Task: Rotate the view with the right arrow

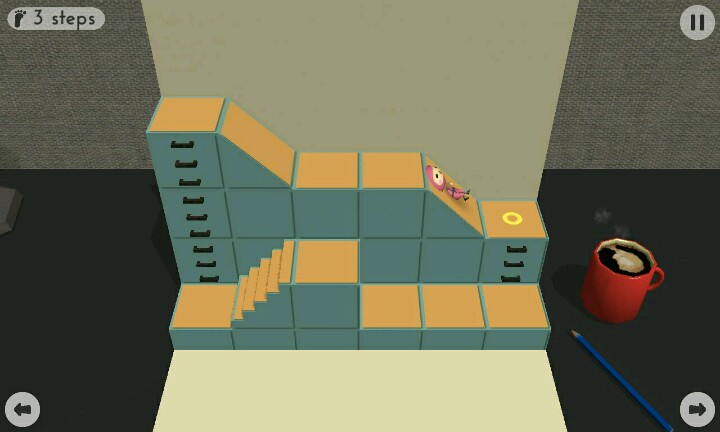Action: (x=697, y=409)
